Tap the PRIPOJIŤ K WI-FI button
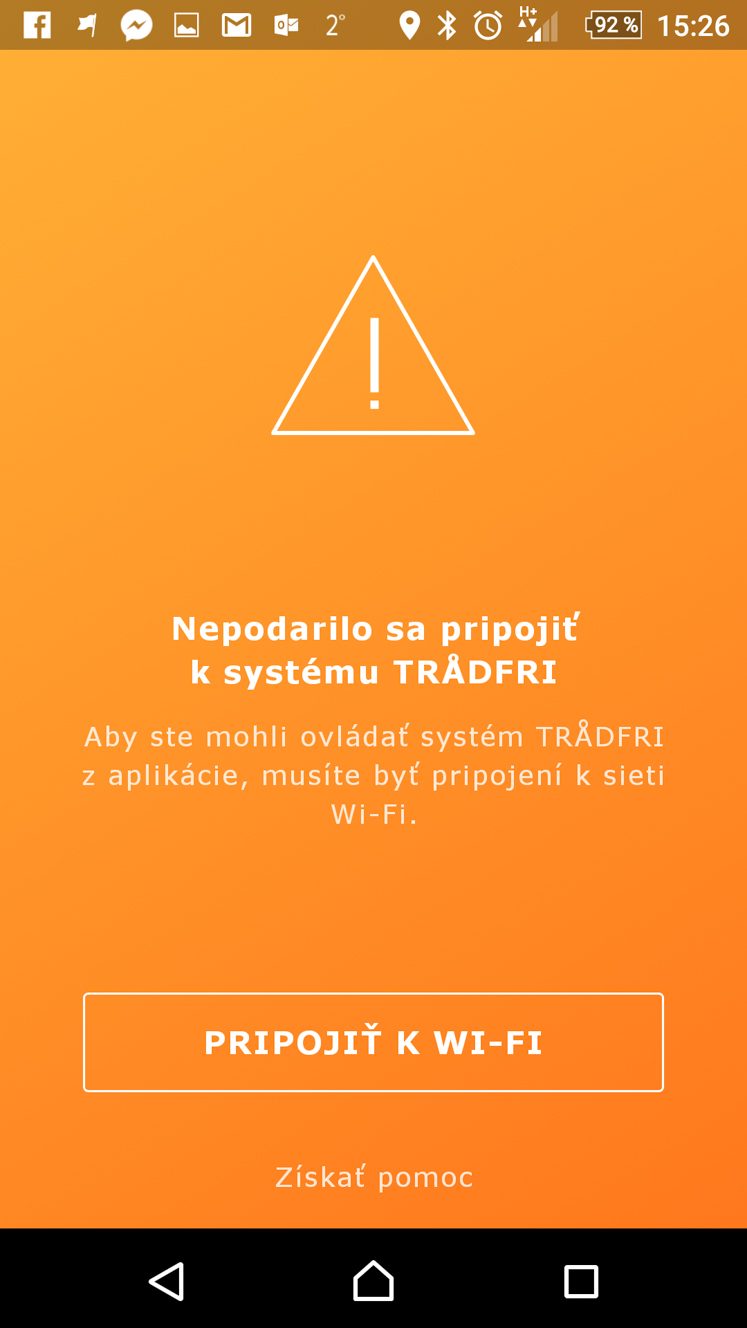747x1328 pixels. [373, 1042]
